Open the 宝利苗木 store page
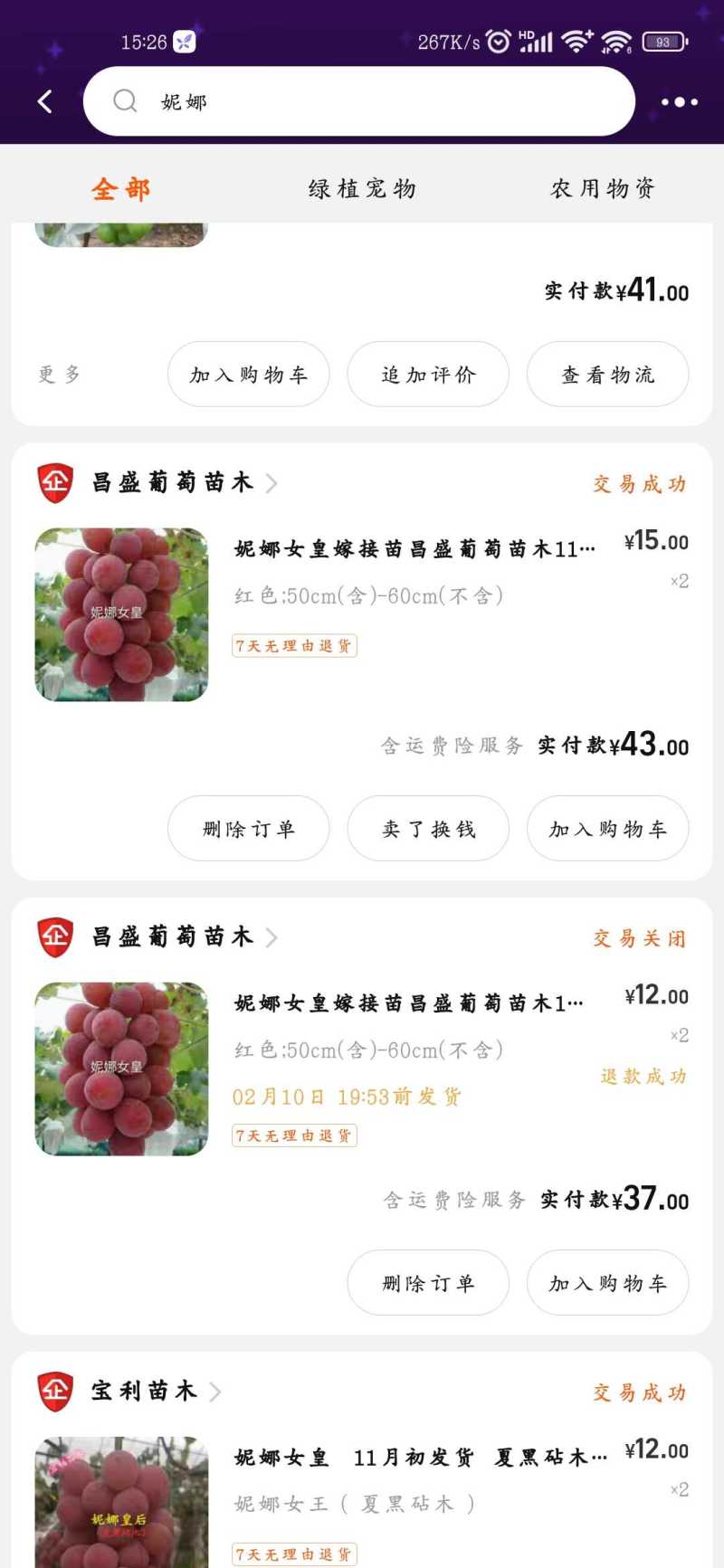Screen dimensions: 724x1568 tap(145, 1391)
